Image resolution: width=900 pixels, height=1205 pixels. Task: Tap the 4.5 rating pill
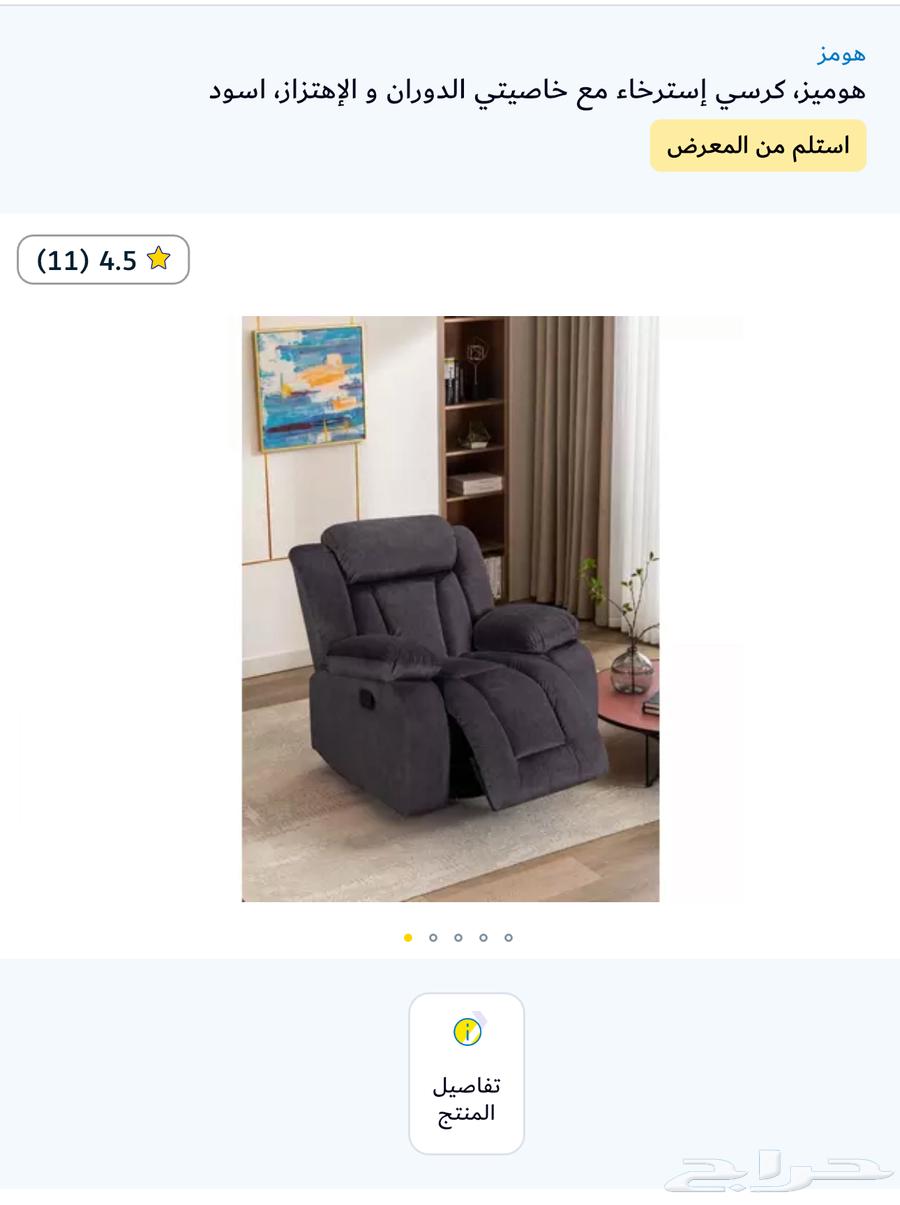[103, 259]
